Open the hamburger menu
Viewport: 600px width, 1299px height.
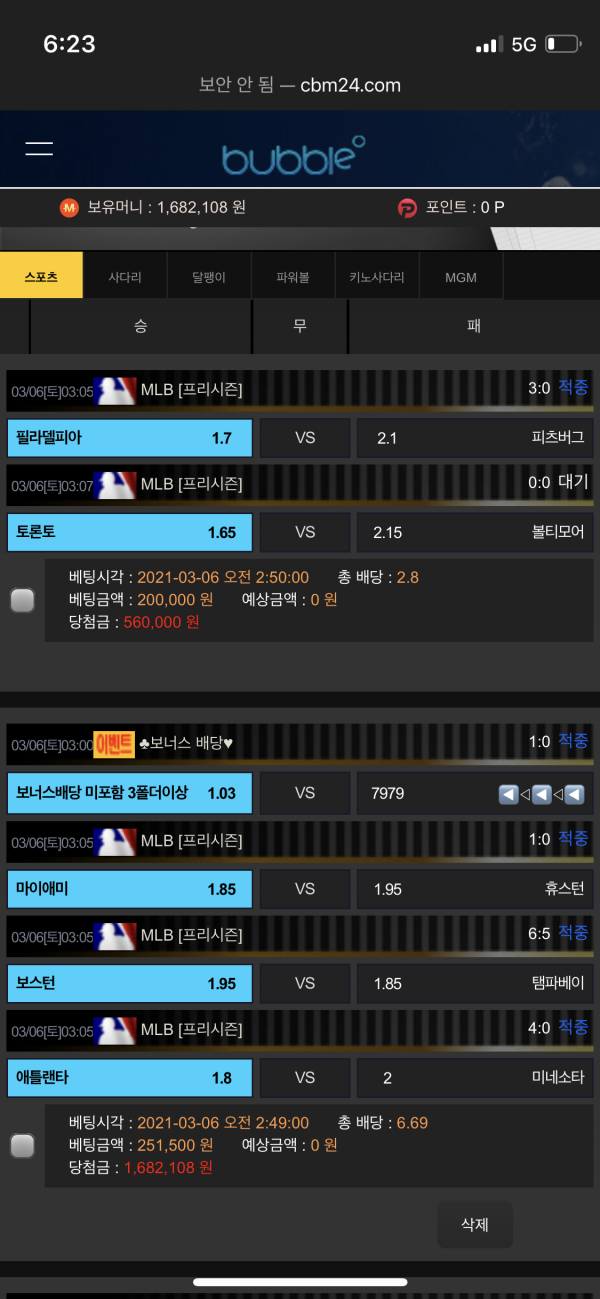(x=39, y=149)
